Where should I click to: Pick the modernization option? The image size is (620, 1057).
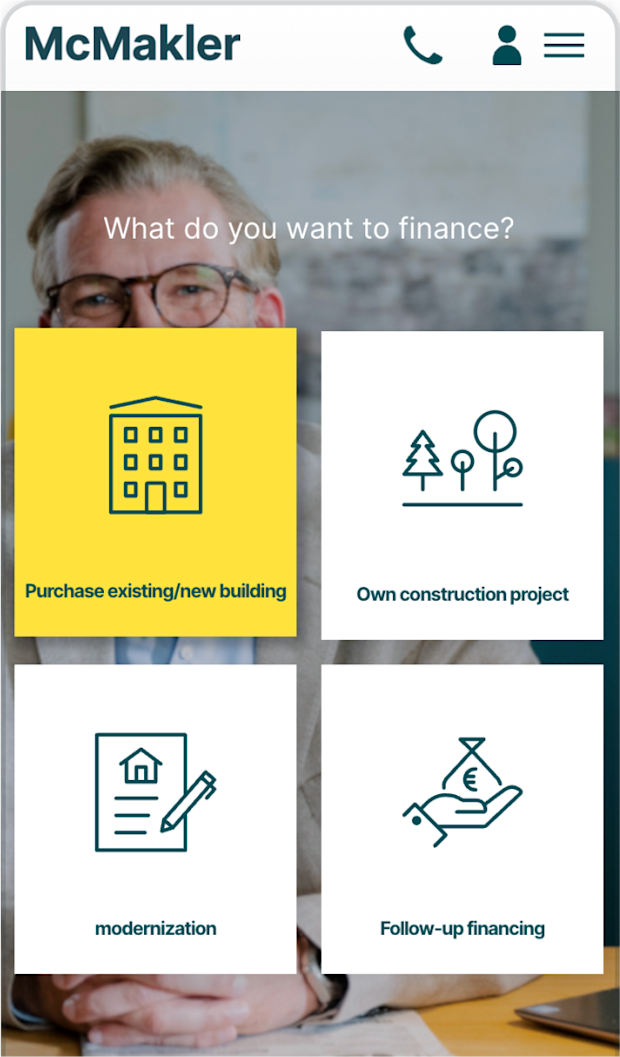[155, 818]
